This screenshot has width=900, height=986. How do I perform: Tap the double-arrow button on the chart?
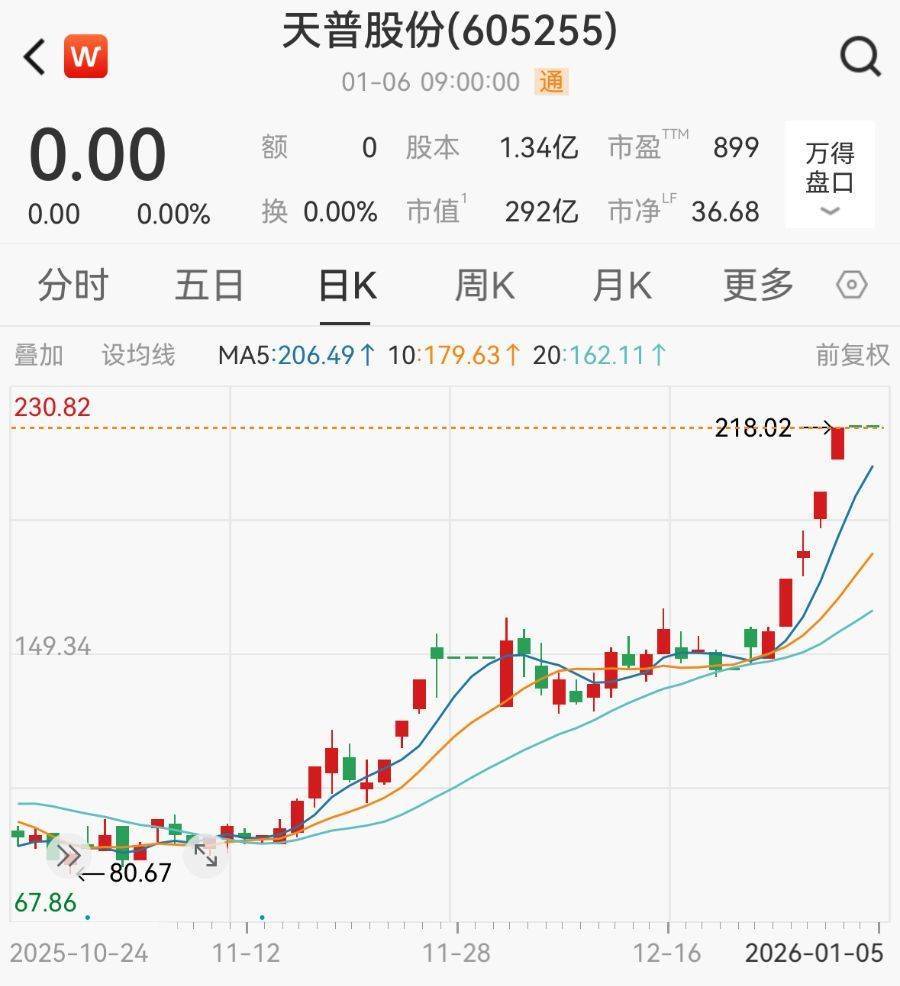tap(69, 856)
